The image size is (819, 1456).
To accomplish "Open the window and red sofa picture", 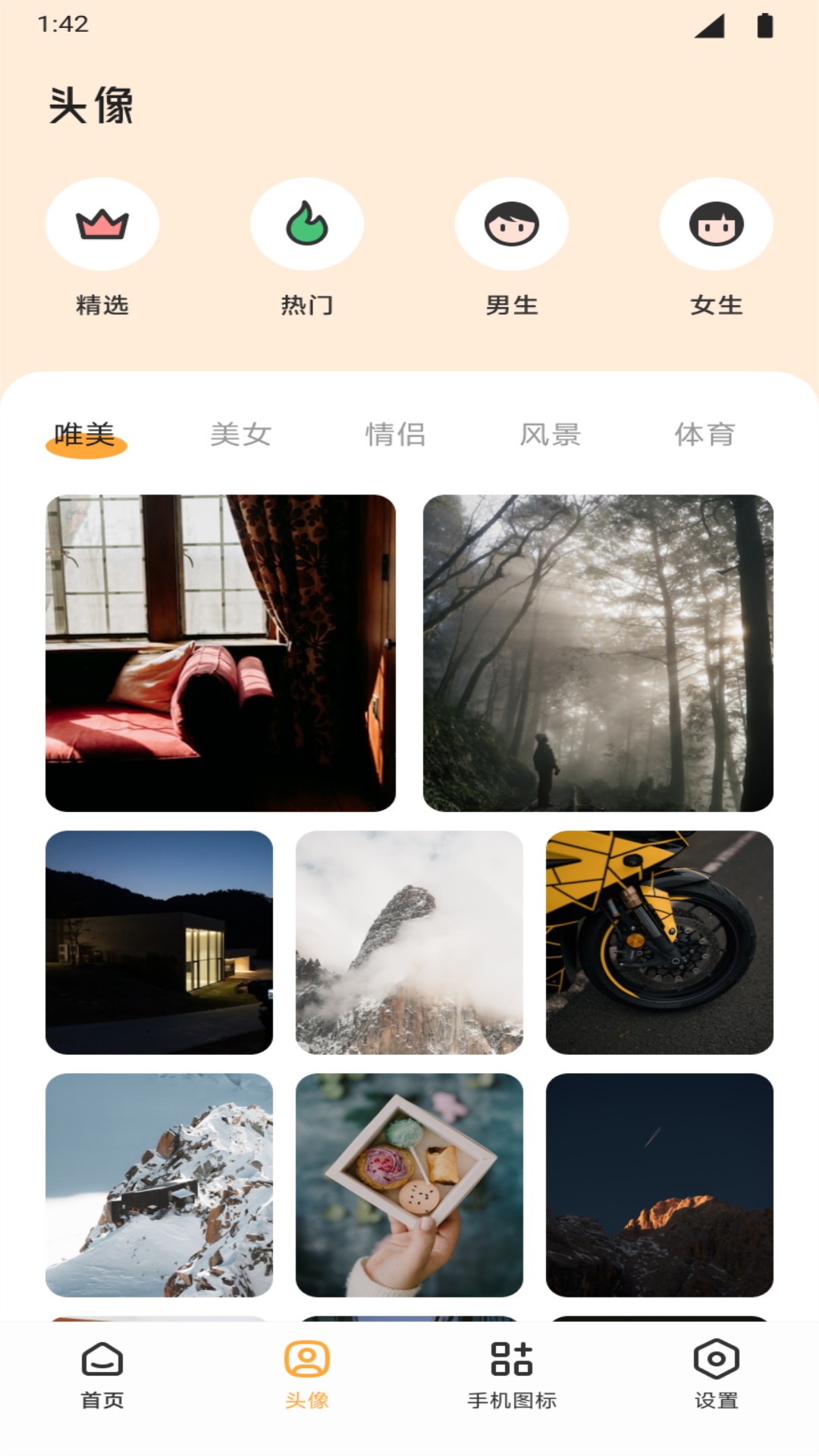I will tap(221, 653).
